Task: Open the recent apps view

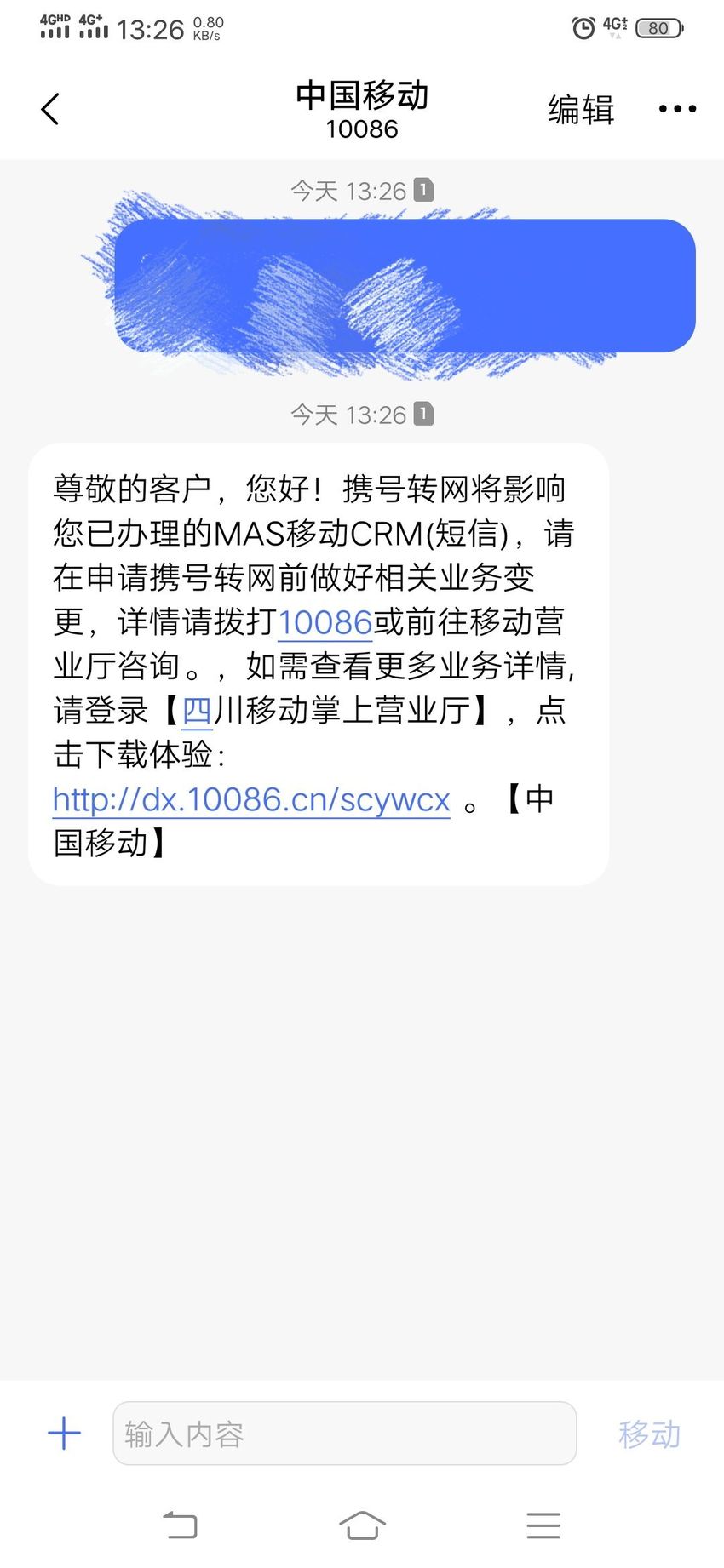Action: tap(543, 1525)
